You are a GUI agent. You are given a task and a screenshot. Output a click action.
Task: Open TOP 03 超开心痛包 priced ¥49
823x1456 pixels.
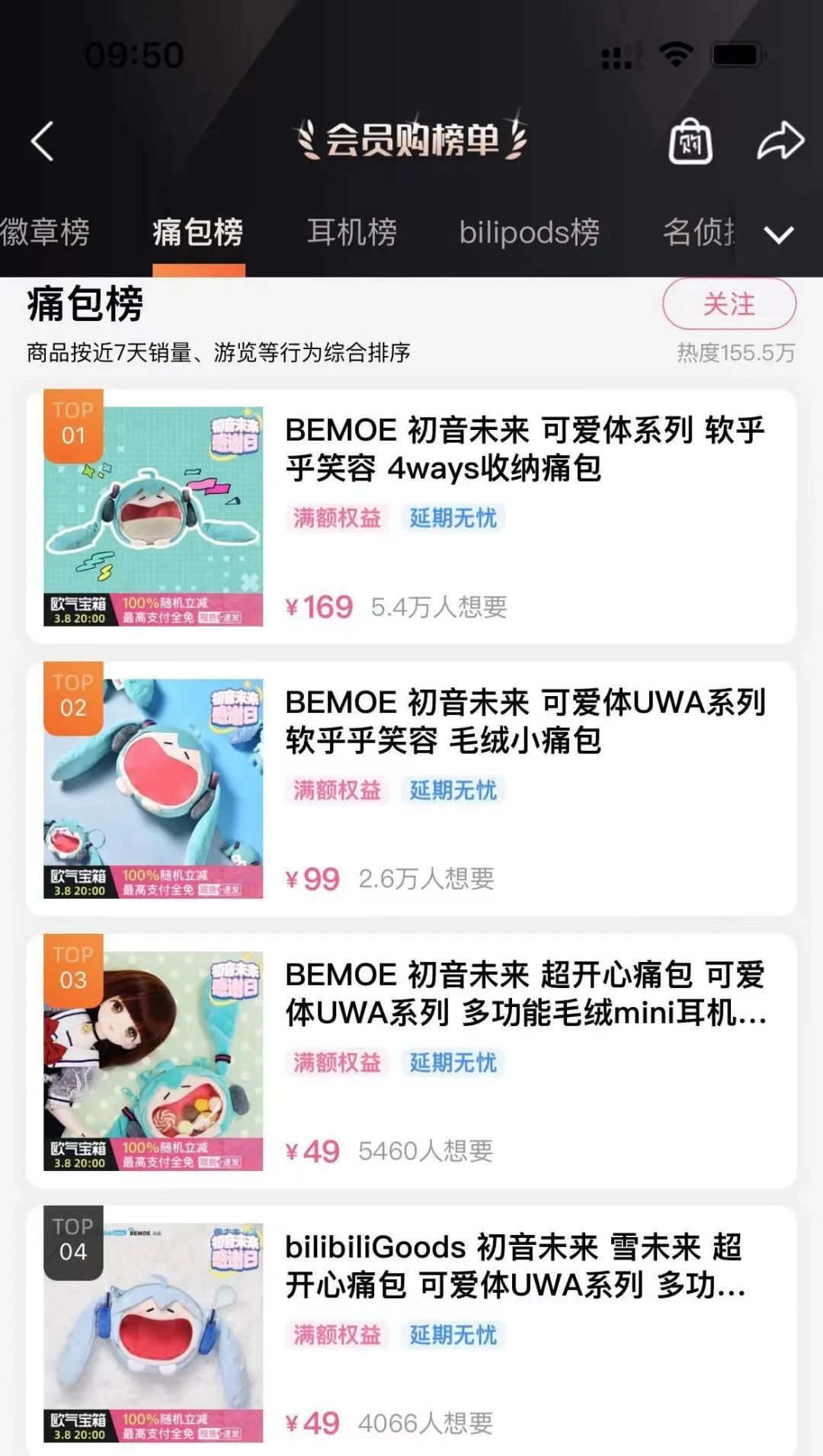(x=524, y=994)
